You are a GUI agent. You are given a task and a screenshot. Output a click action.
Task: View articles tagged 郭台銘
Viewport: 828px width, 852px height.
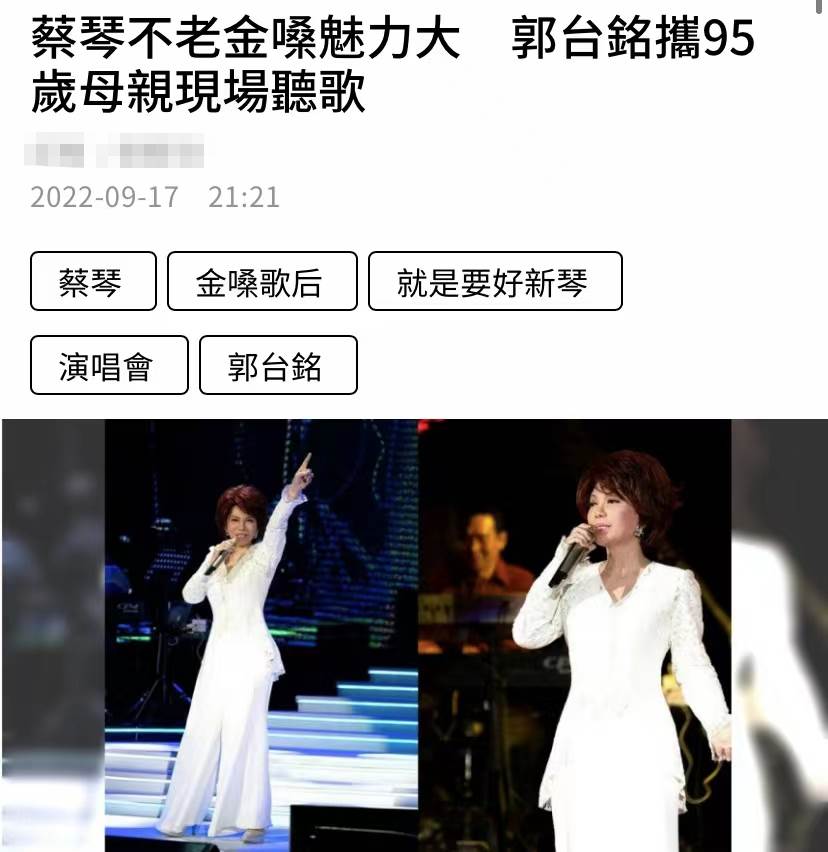(x=278, y=366)
